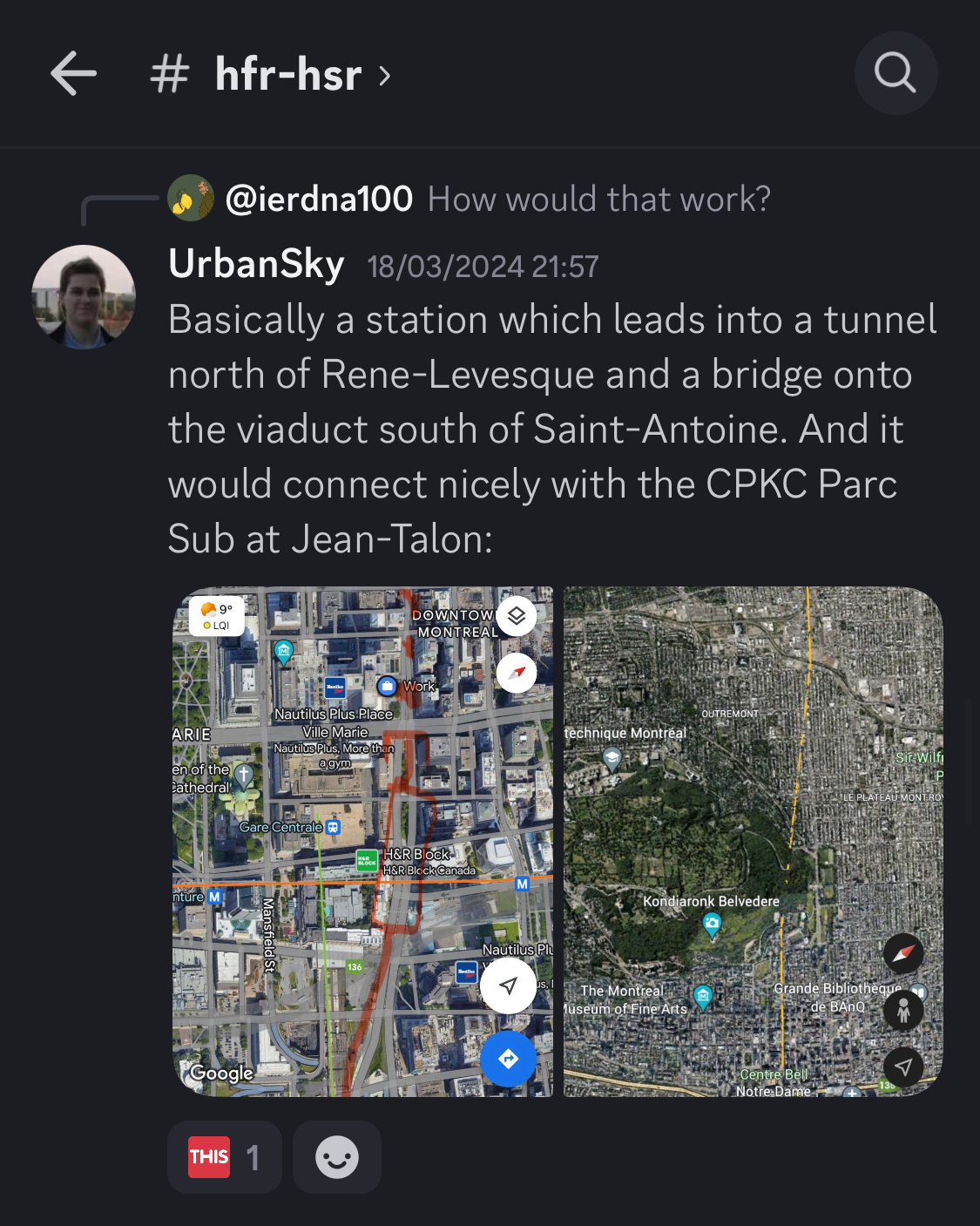The height and width of the screenshot is (1226, 980).
Task: Add a new emoji reaction
Action: tap(337, 1157)
